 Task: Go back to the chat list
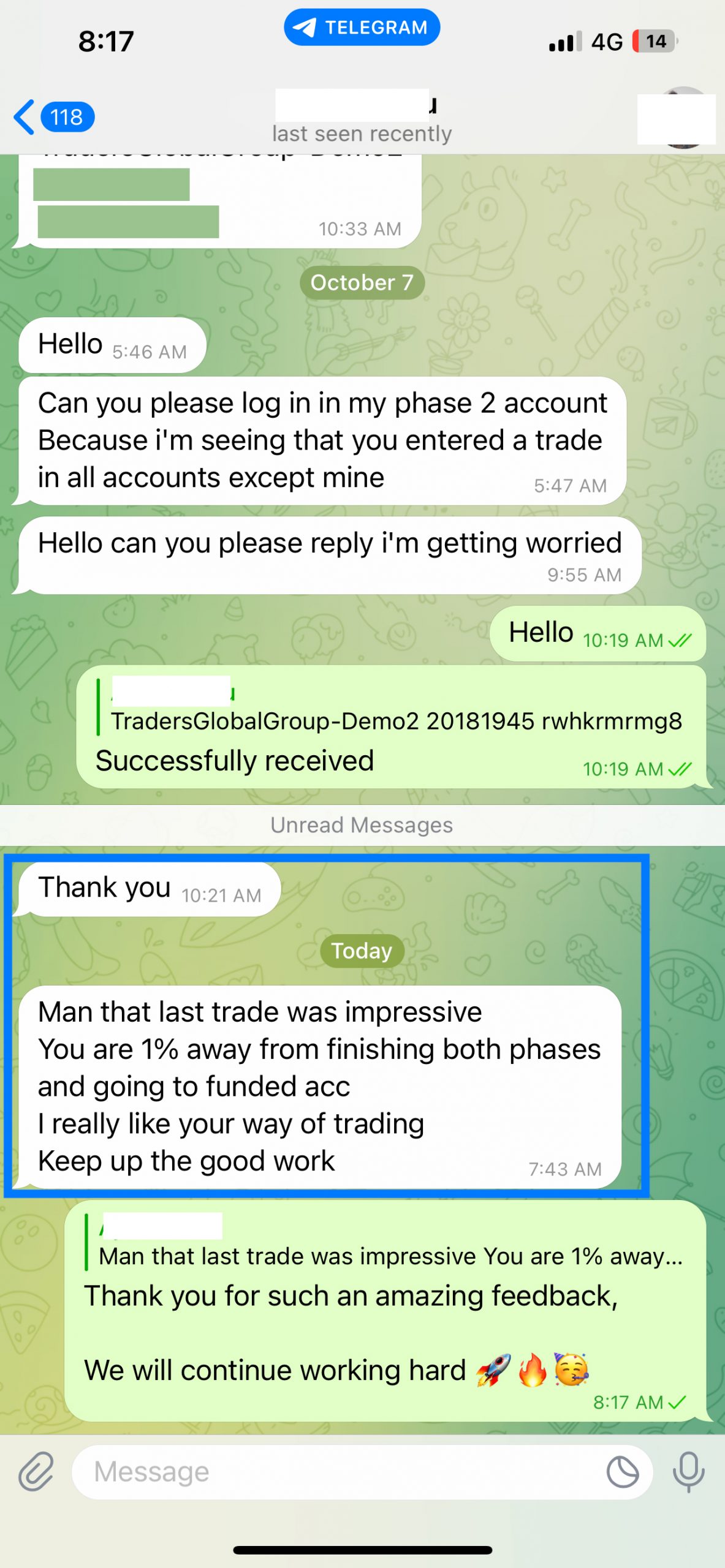[x=52, y=116]
